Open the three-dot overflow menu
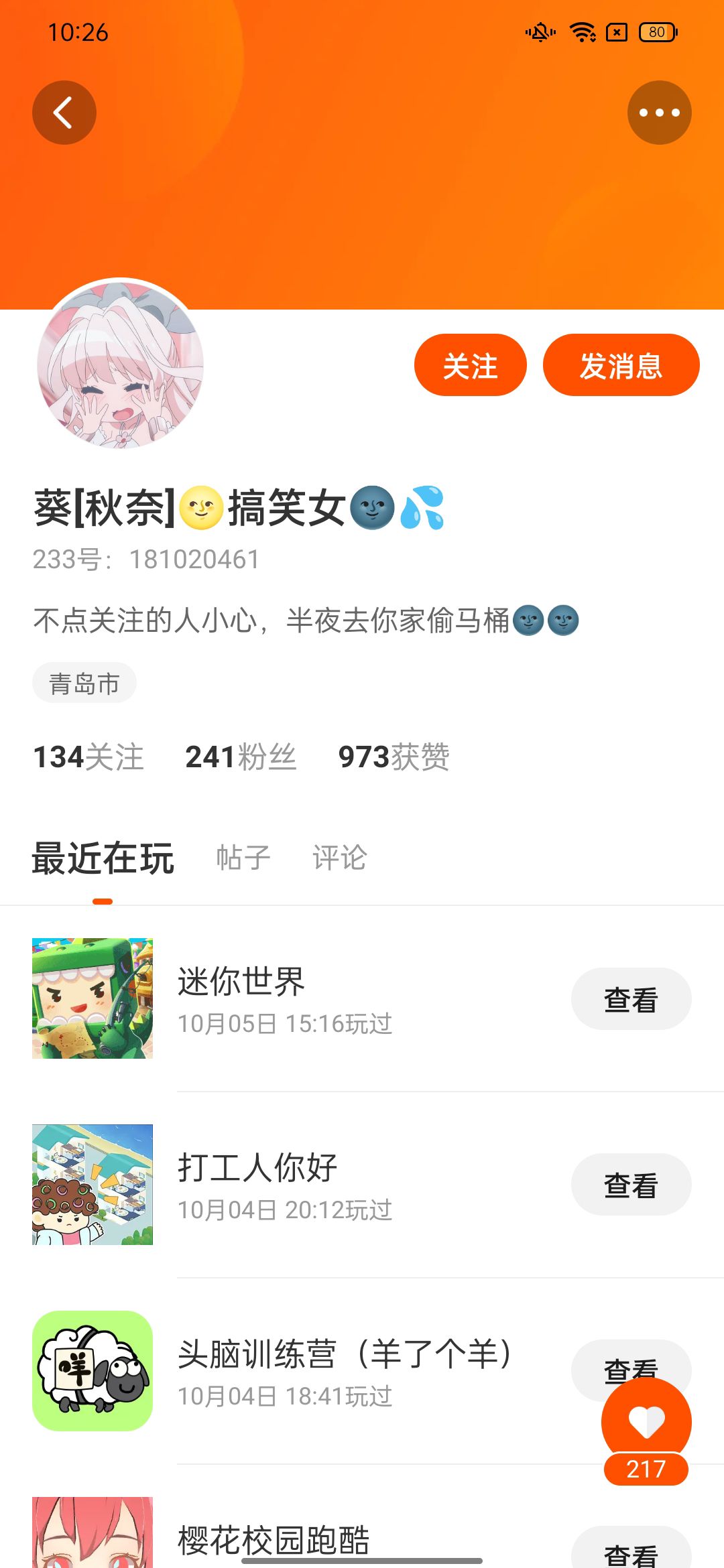 pos(660,113)
